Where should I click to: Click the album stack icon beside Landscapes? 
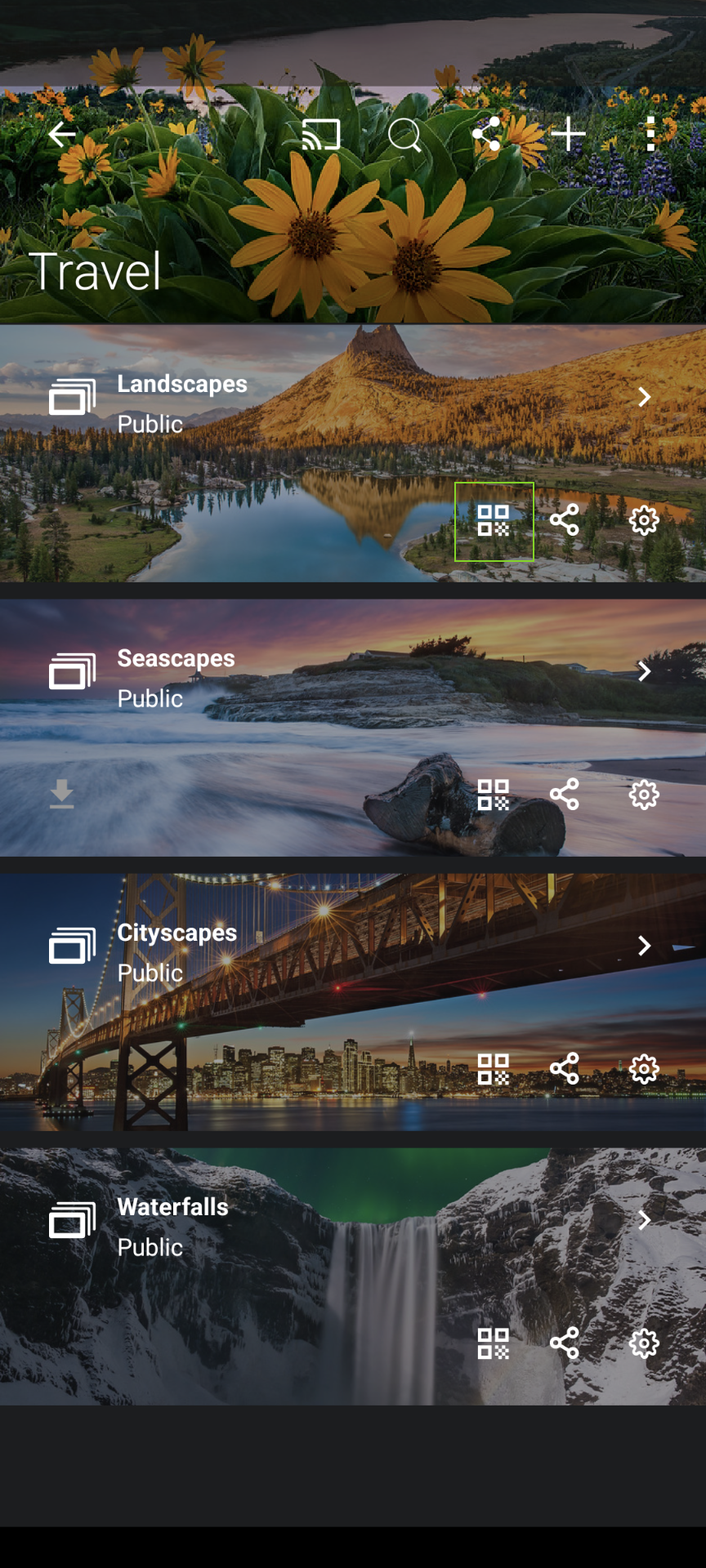pos(71,398)
